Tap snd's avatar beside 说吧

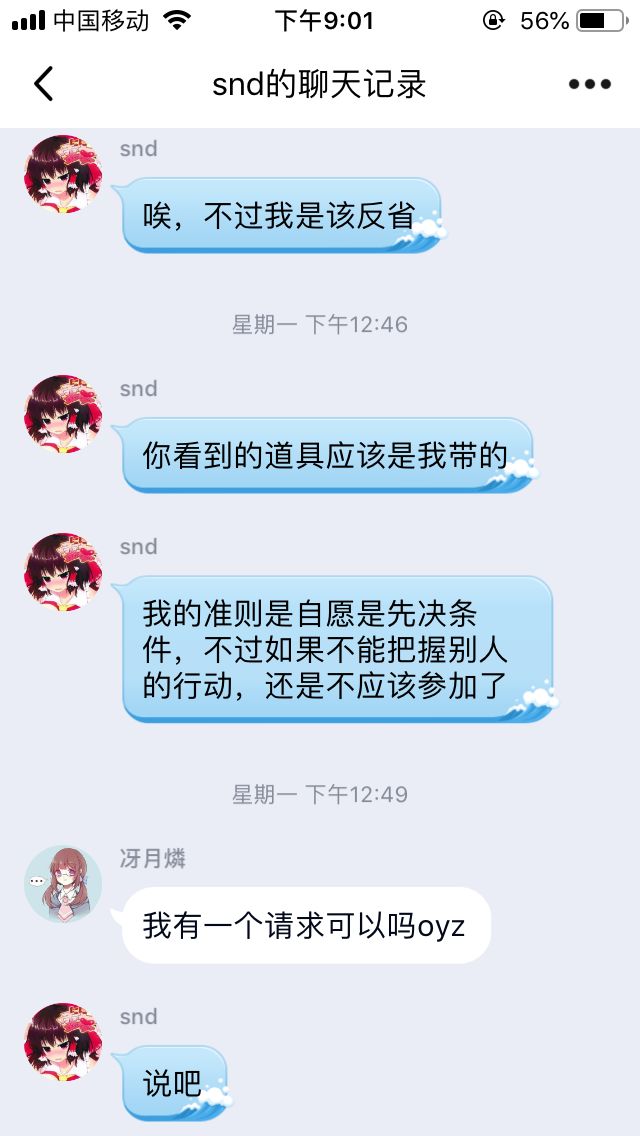click(63, 1042)
